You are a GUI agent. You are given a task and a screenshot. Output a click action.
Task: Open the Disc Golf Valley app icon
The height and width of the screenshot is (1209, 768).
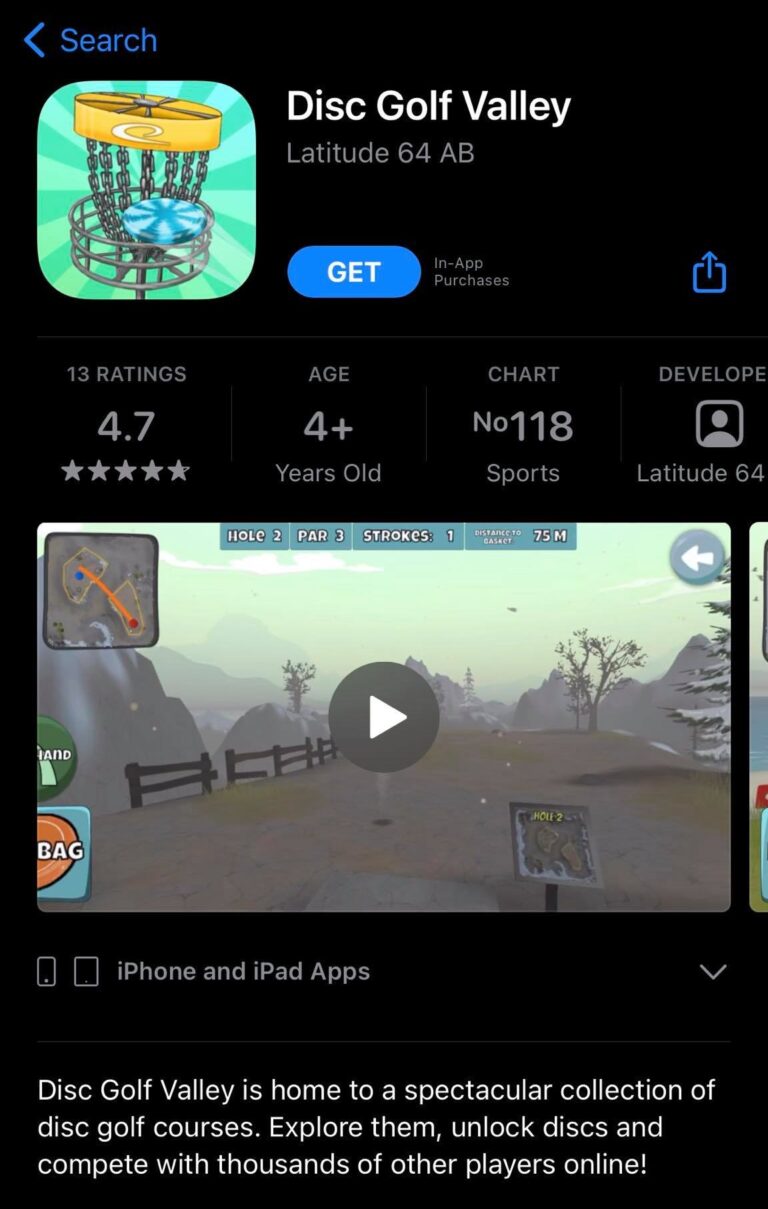coord(146,190)
